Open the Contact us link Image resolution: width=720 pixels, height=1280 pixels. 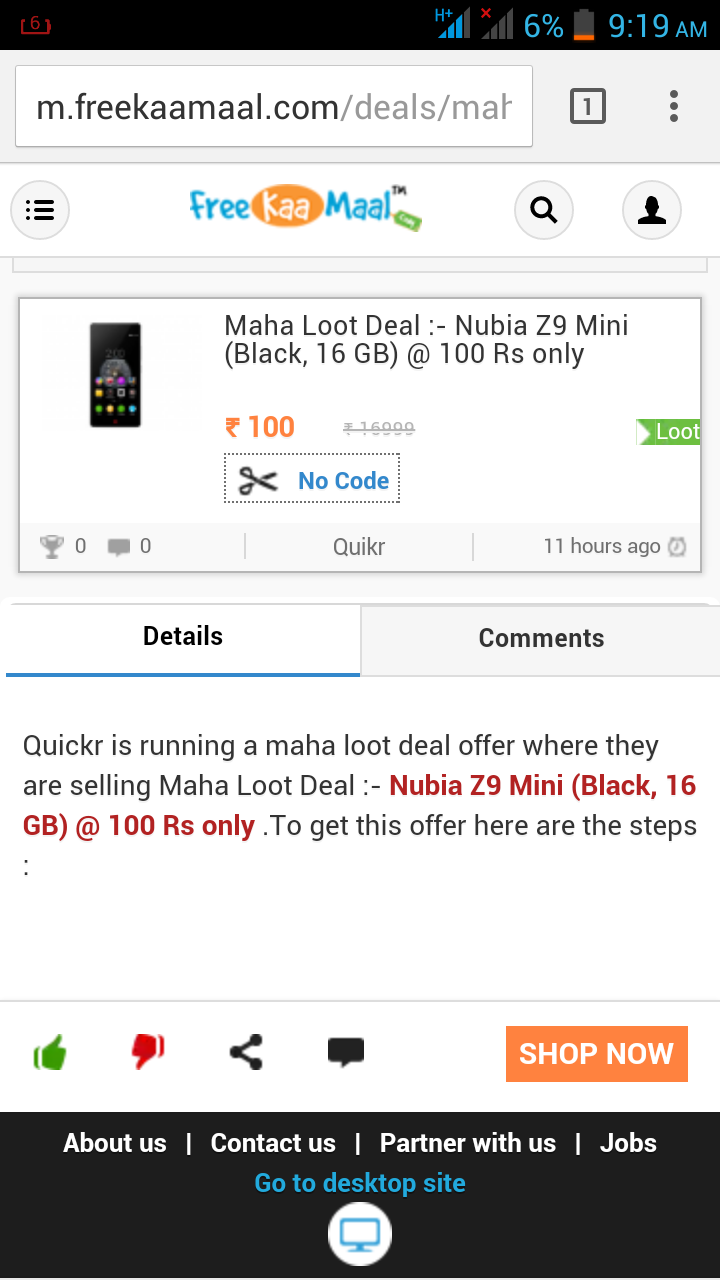(273, 1143)
